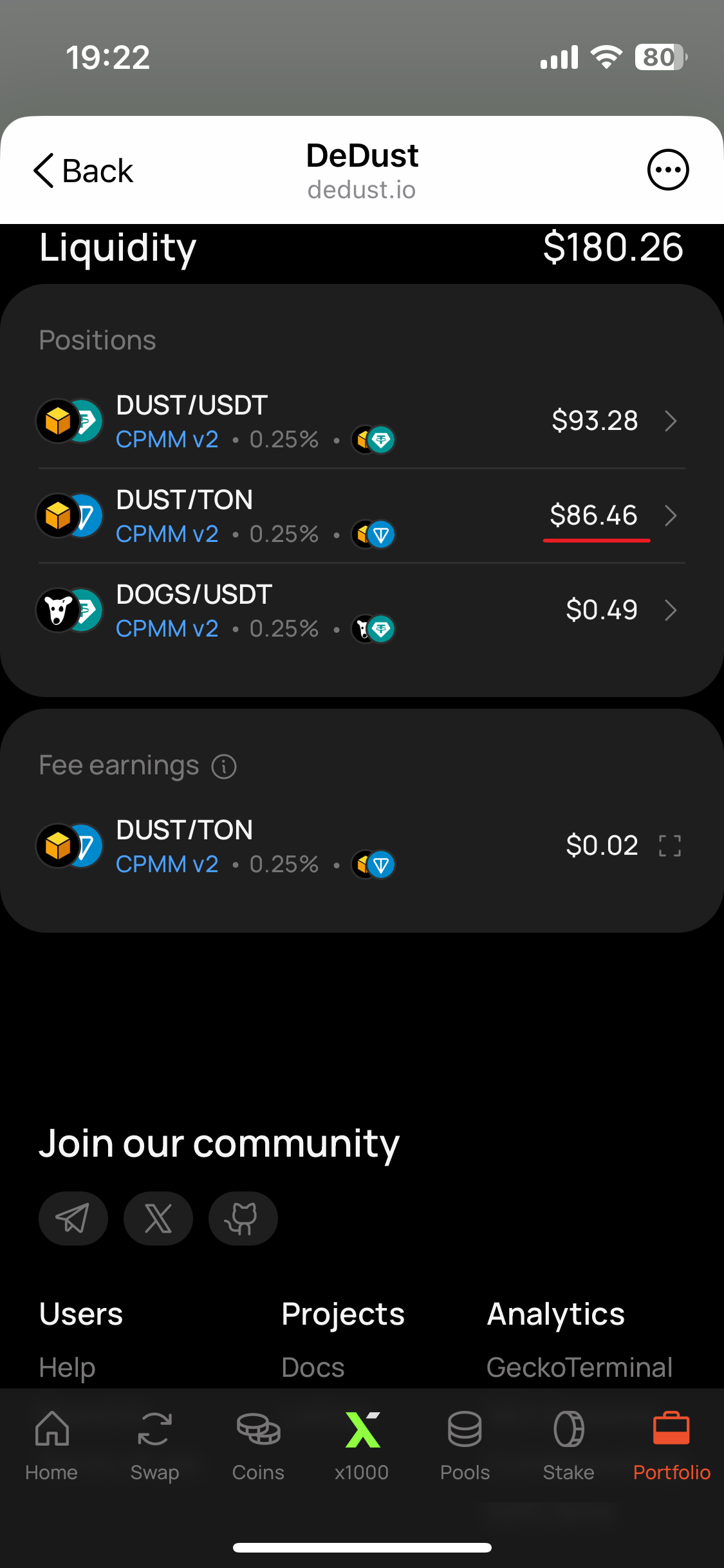The image size is (724, 1568).
Task: Expand the DUST/TON fee earnings entry
Action: tap(669, 846)
